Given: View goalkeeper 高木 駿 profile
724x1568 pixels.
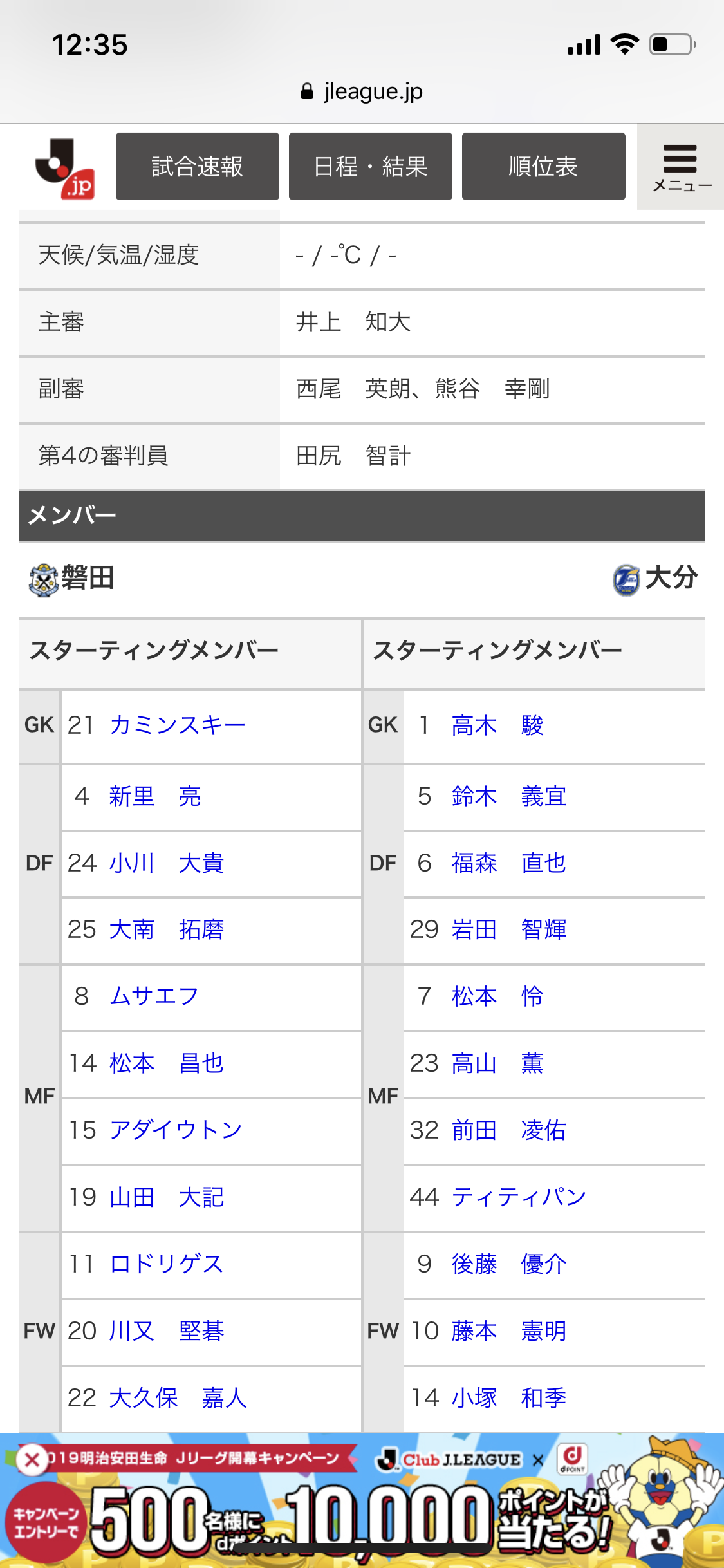Looking at the screenshot, I should [x=497, y=725].
